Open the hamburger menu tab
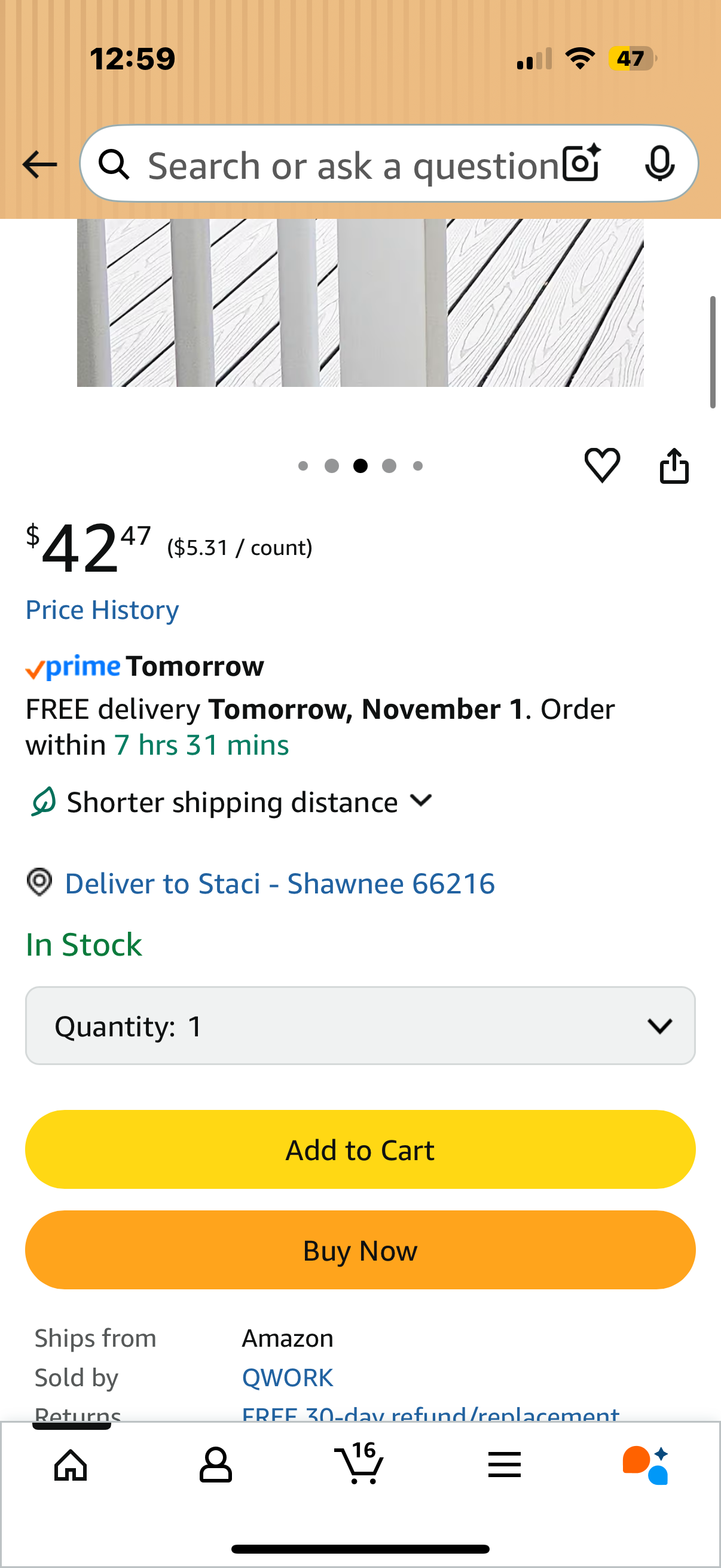Image resolution: width=721 pixels, height=1568 pixels. pos(505,1465)
